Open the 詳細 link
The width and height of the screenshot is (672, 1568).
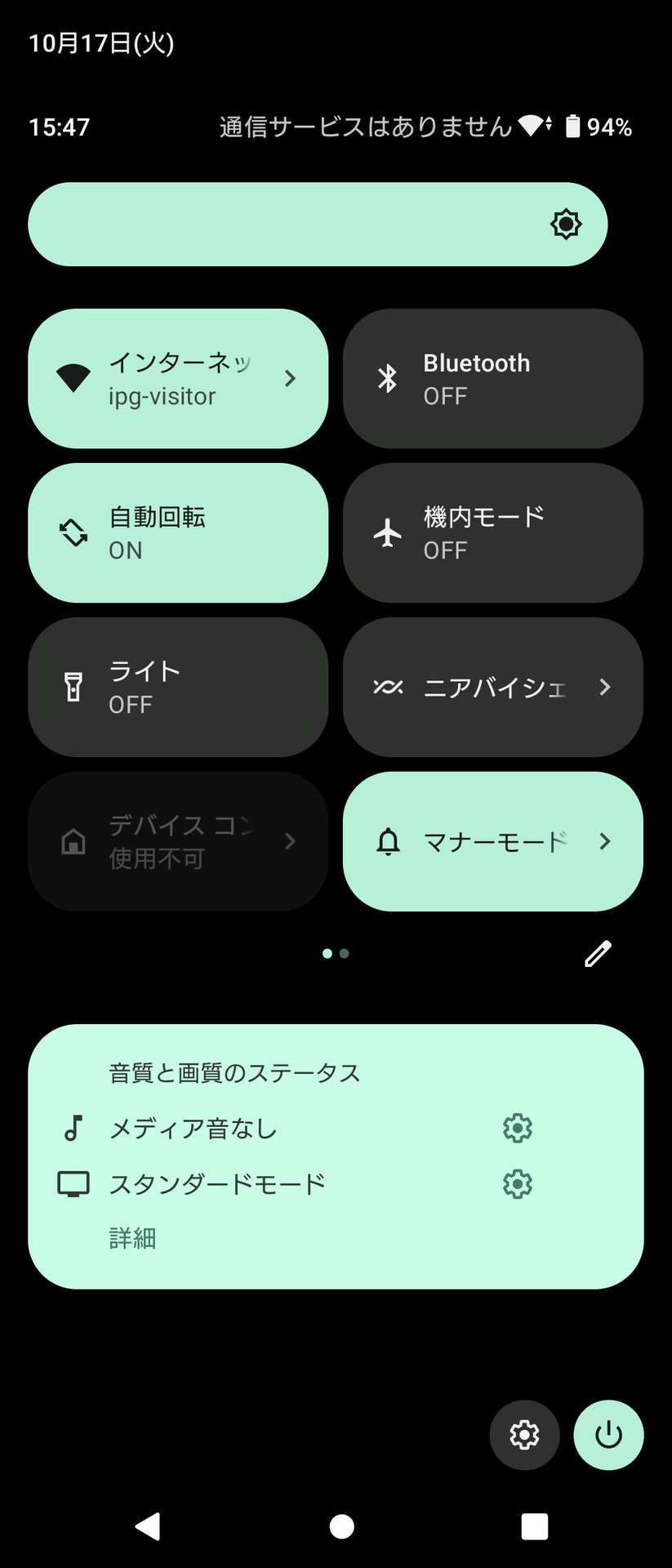coord(132,1238)
